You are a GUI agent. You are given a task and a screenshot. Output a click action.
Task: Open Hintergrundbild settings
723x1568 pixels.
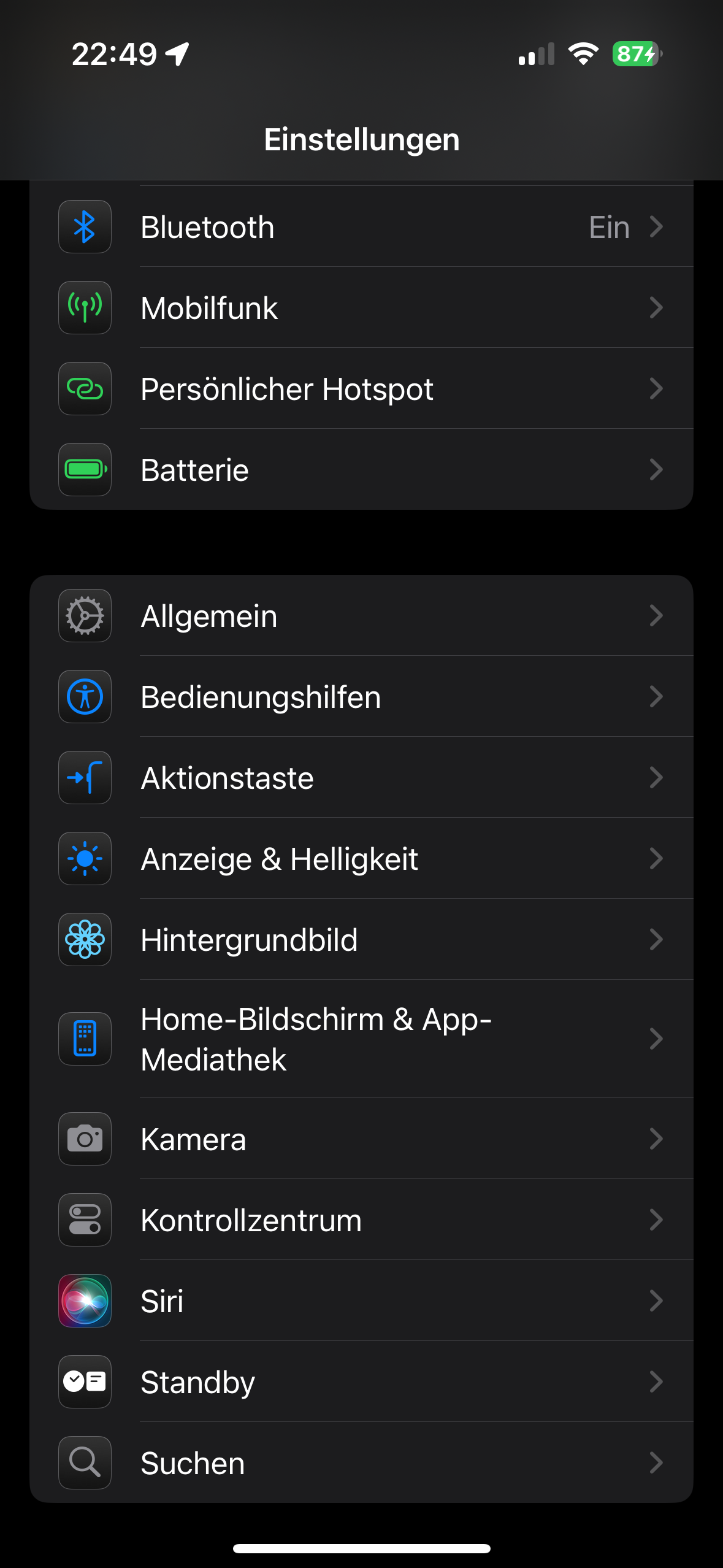click(x=361, y=940)
